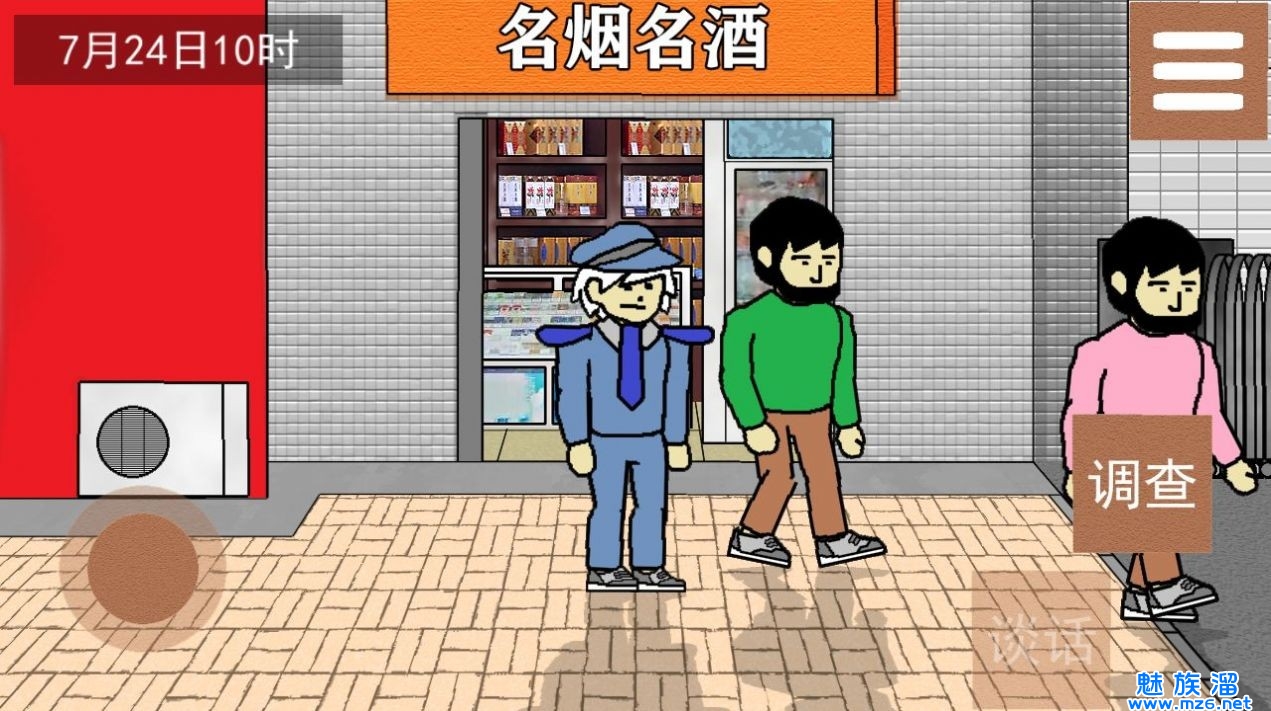
Task: Tap the 调查 investigate button
Action: 1142,484
